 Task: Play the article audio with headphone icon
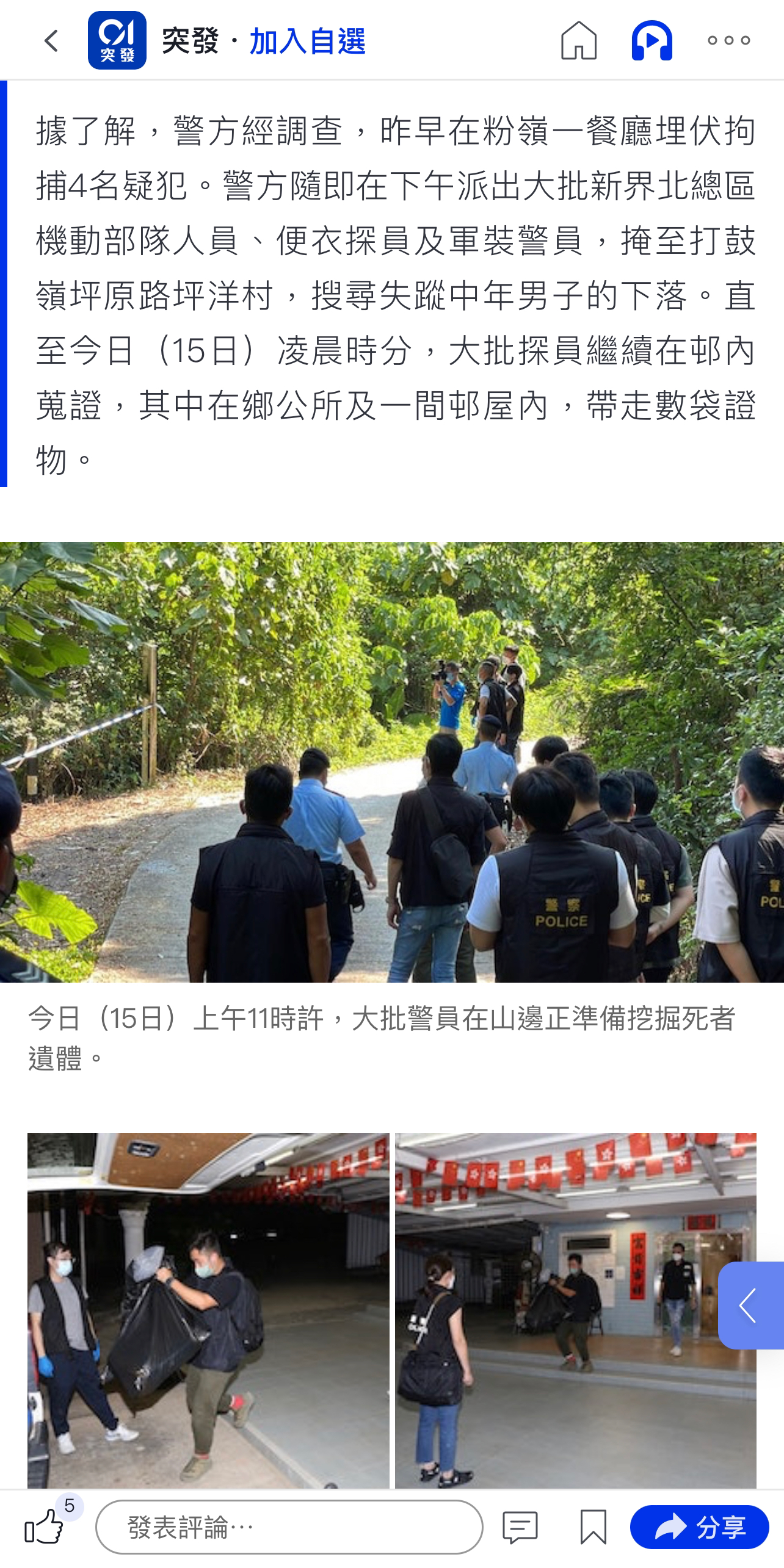click(652, 40)
